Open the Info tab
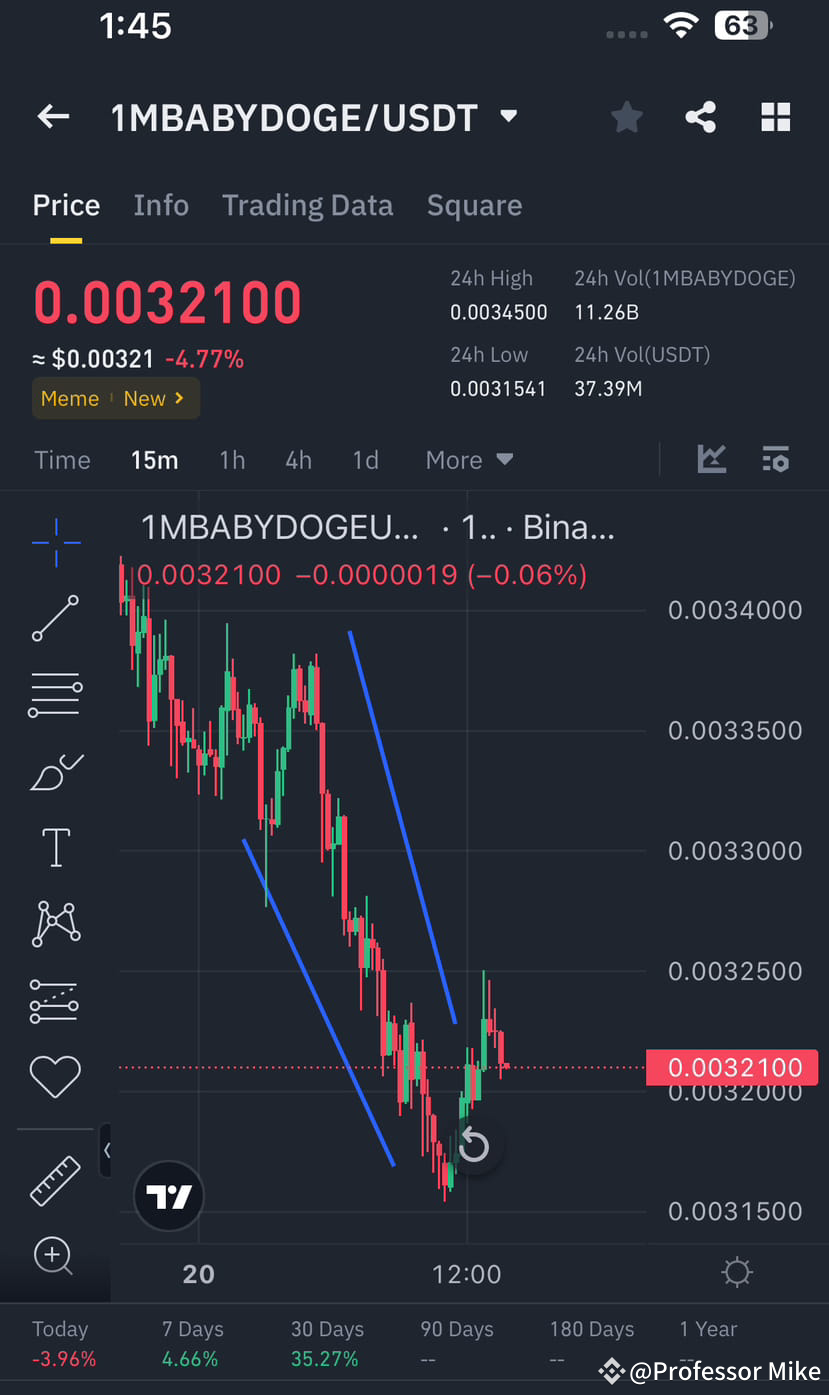The height and width of the screenshot is (1395, 829). [x=161, y=205]
